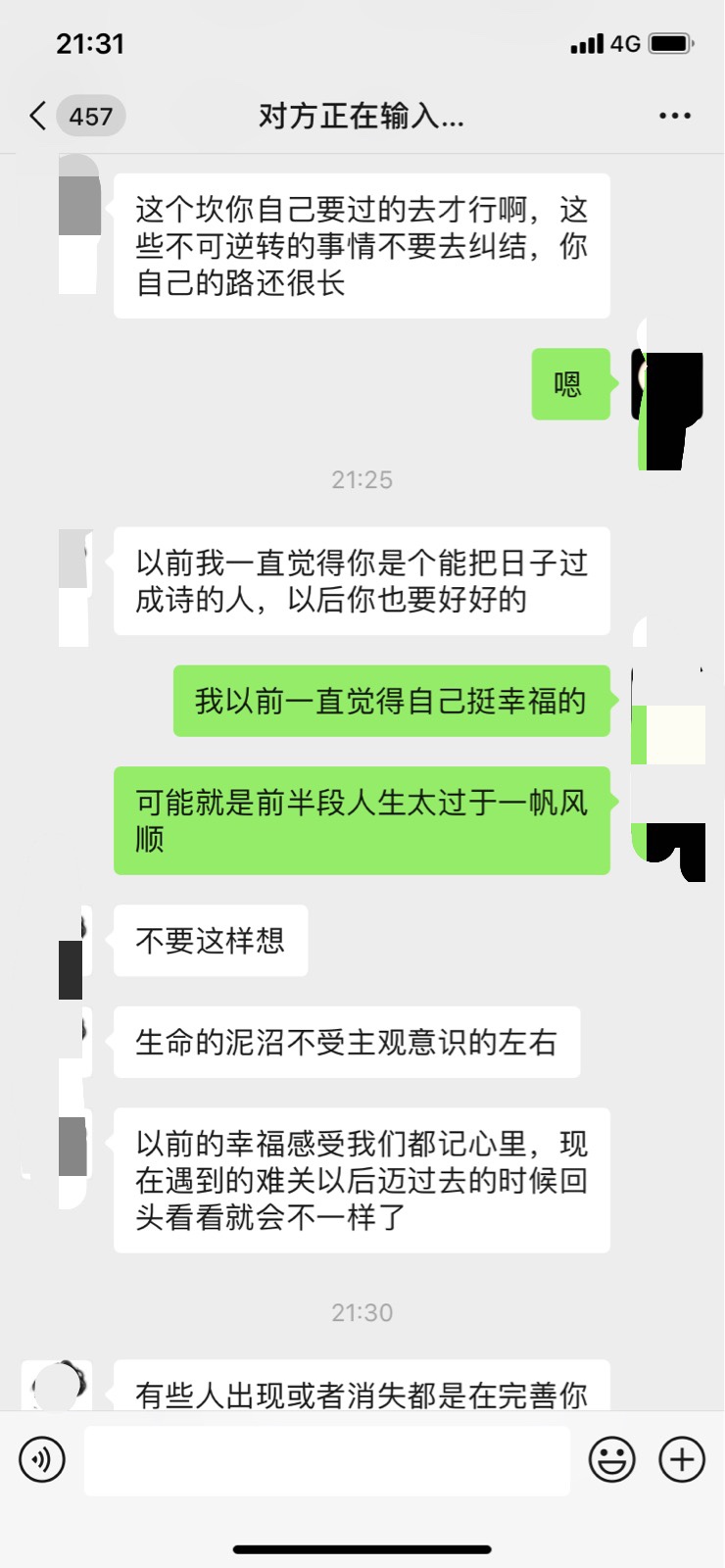Open the plus attachments menu
Screen dimensions: 725x1568
[682, 1459]
